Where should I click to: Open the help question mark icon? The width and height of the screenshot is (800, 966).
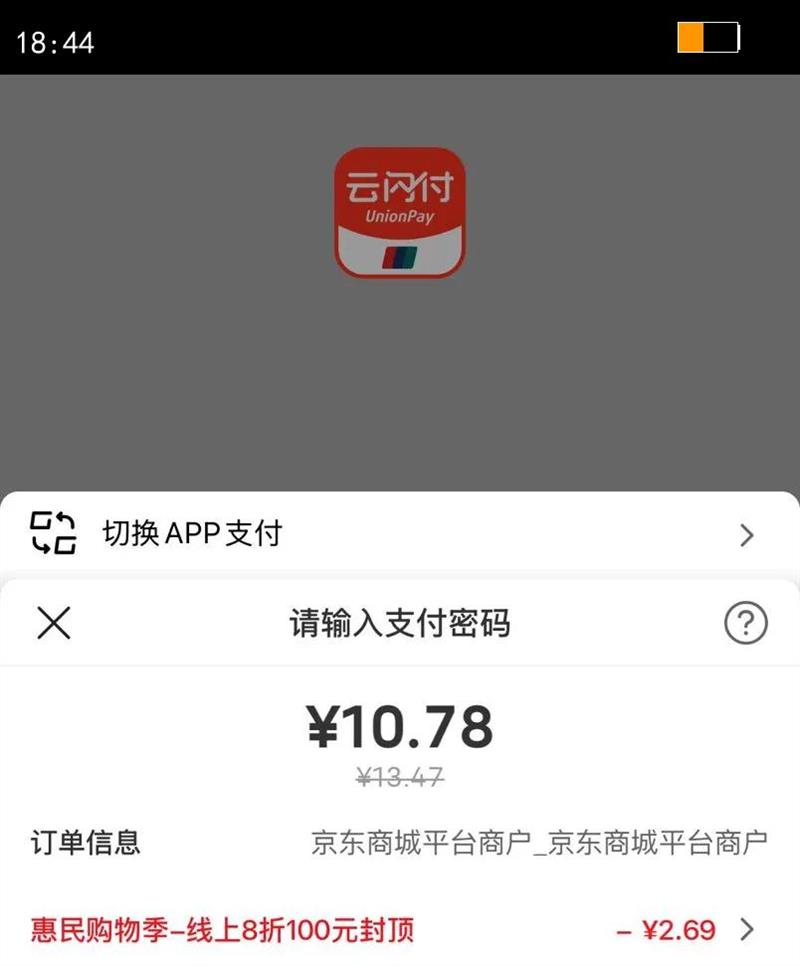click(745, 624)
